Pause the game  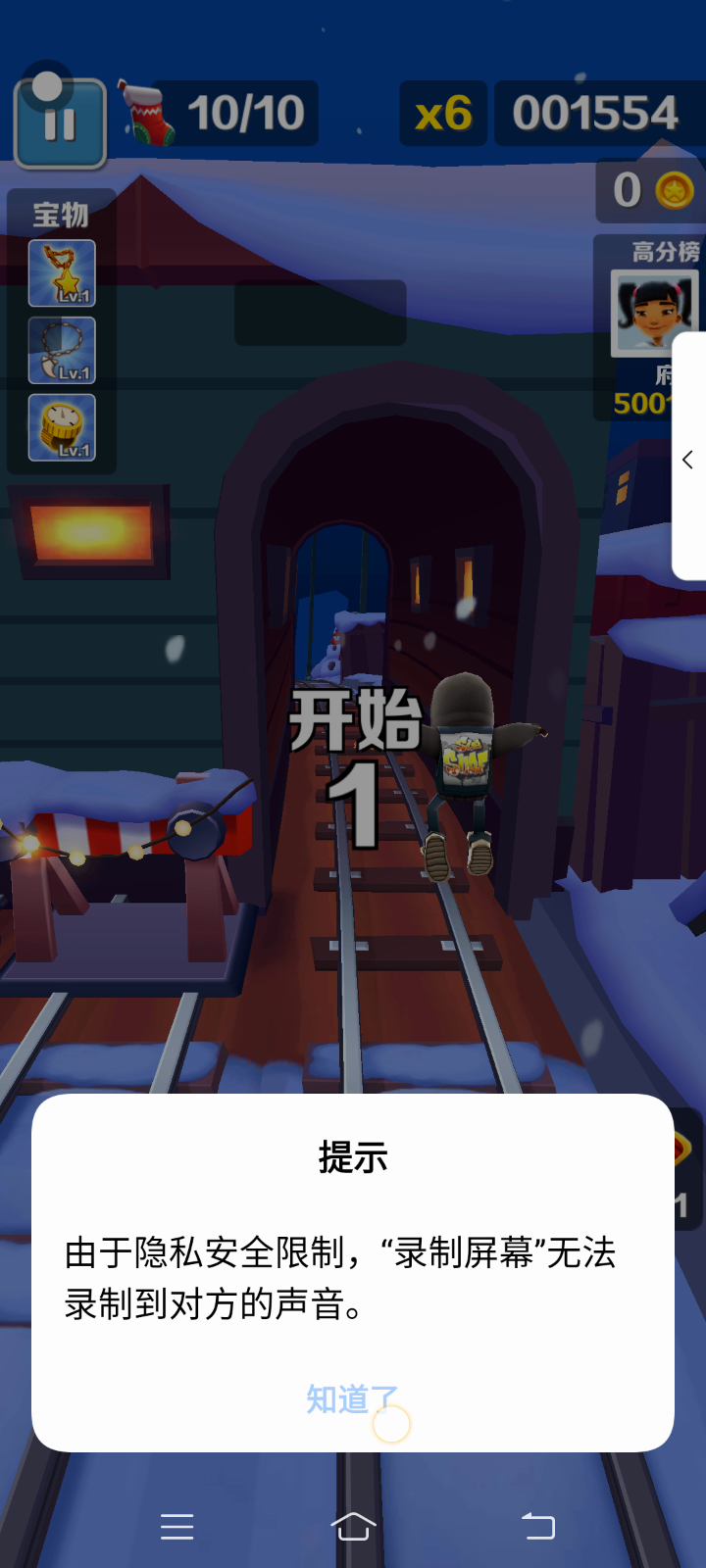(x=60, y=123)
